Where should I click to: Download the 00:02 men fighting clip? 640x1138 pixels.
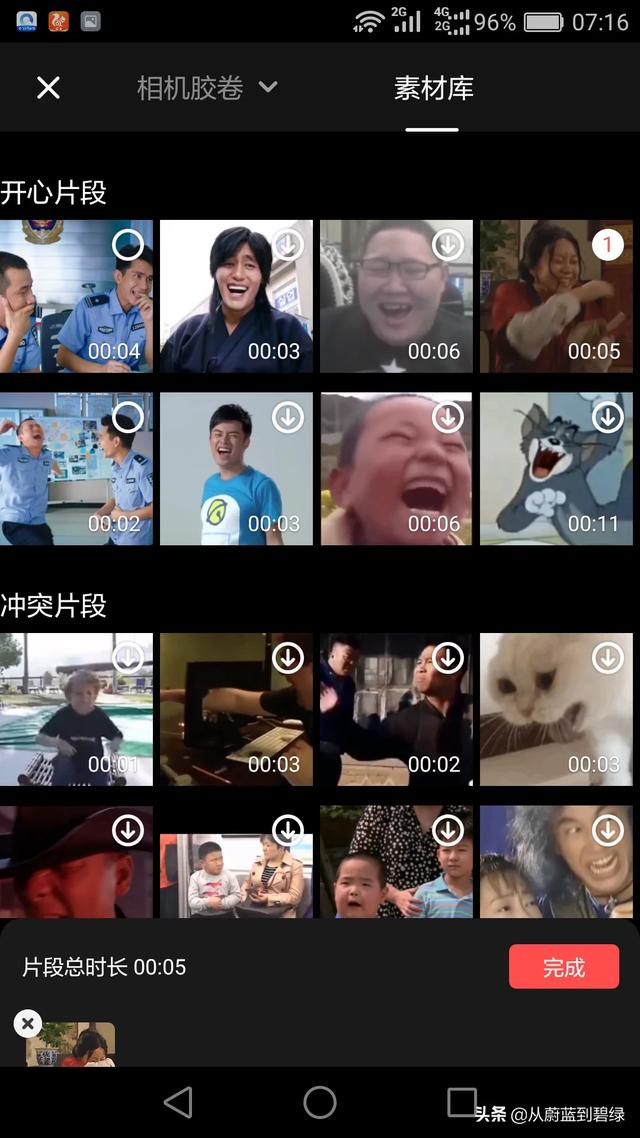coord(448,658)
